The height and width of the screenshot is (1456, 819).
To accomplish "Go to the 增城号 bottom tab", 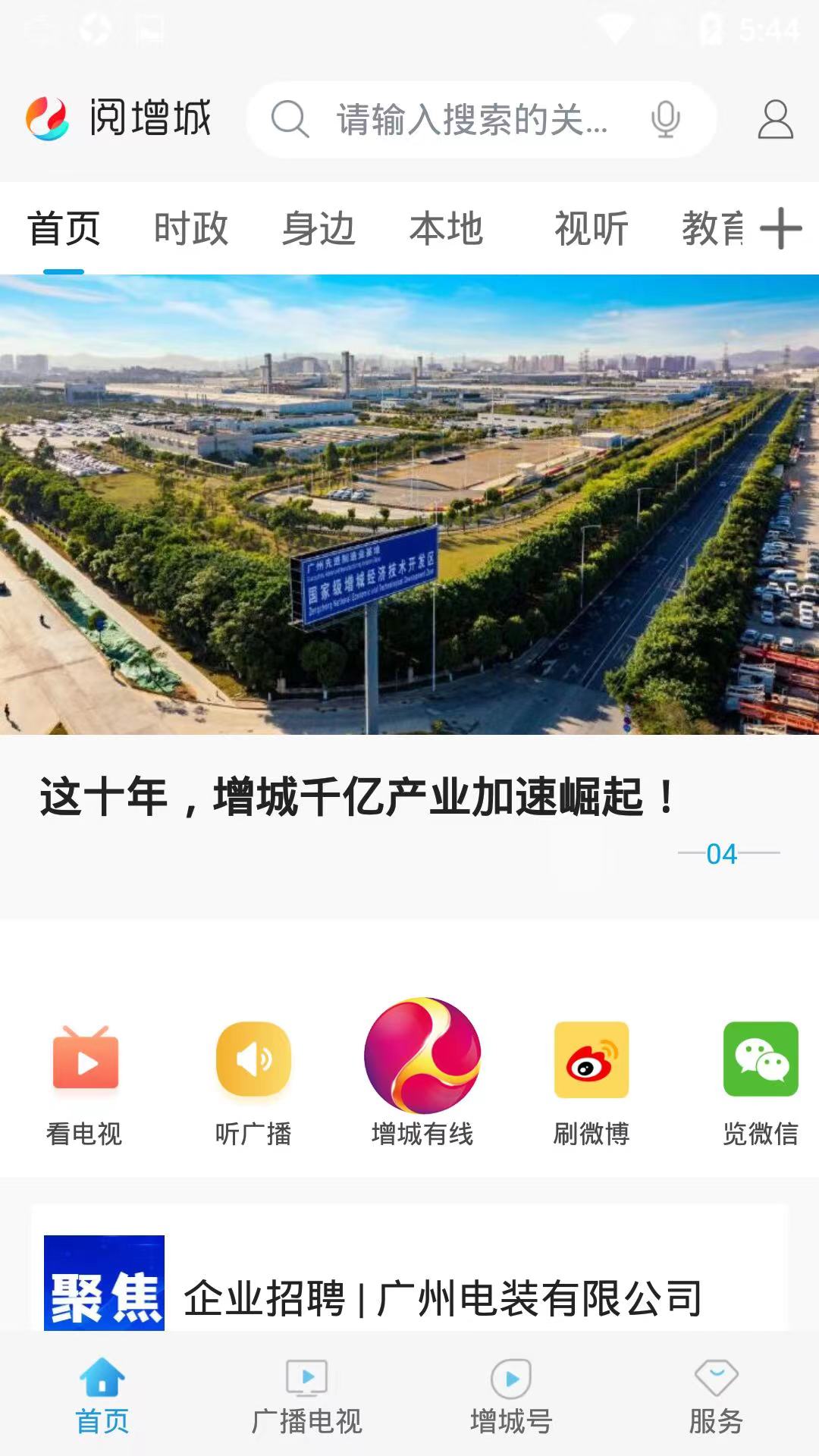I will click(511, 1397).
